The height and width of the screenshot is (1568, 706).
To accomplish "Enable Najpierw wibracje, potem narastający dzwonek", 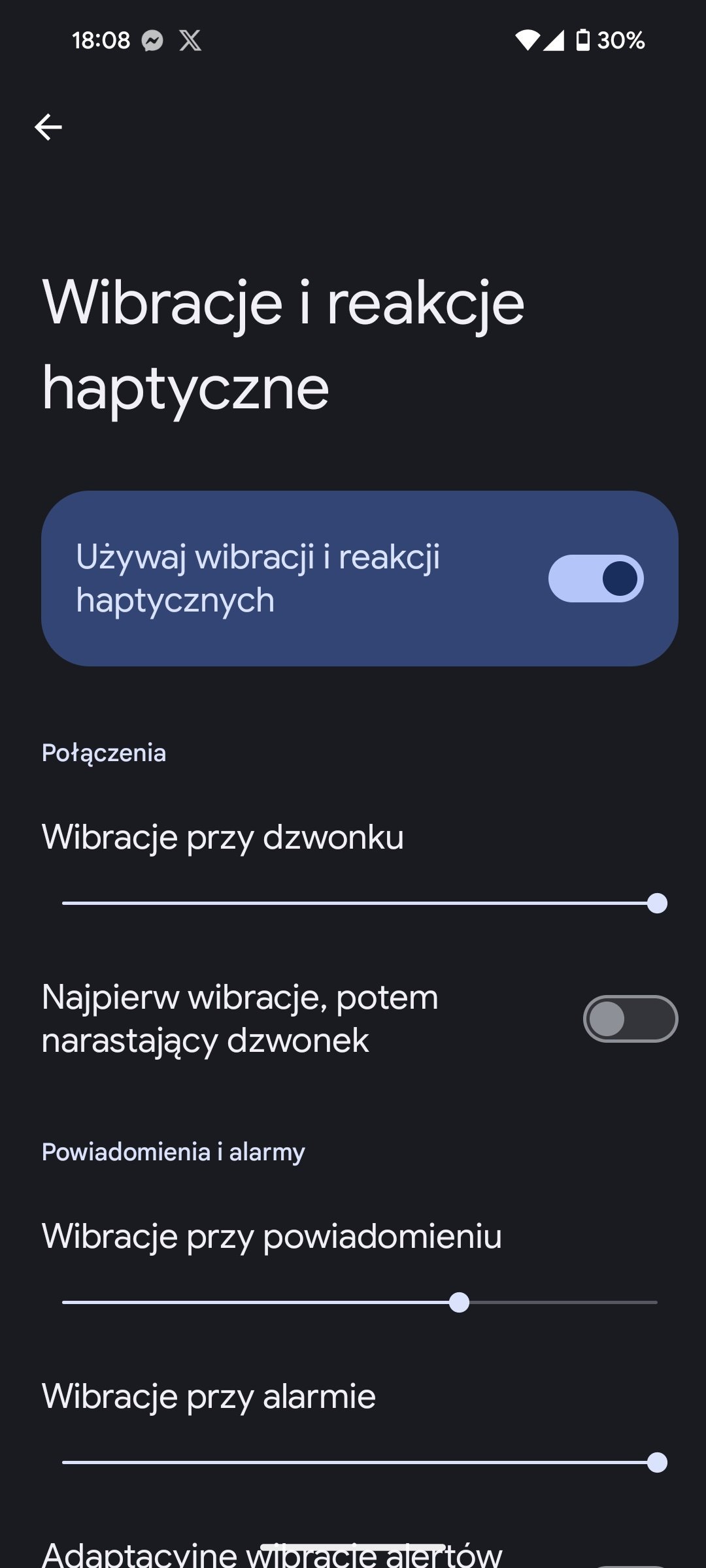I will click(x=630, y=1019).
